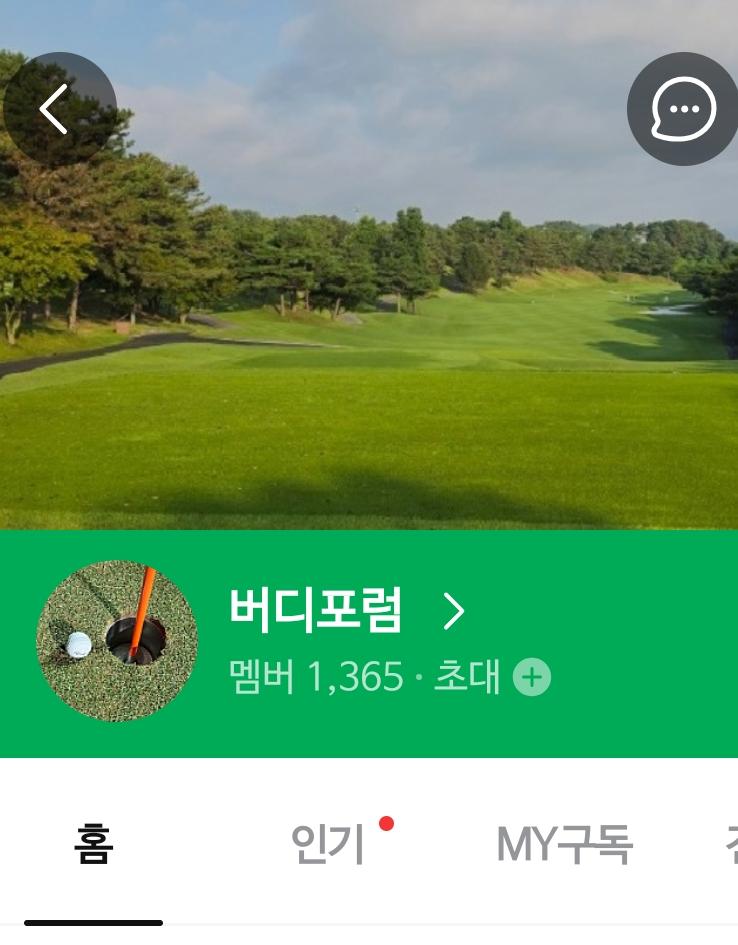Go back using the arrow icon
This screenshot has height=945, width=738.
tap(57, 109)
